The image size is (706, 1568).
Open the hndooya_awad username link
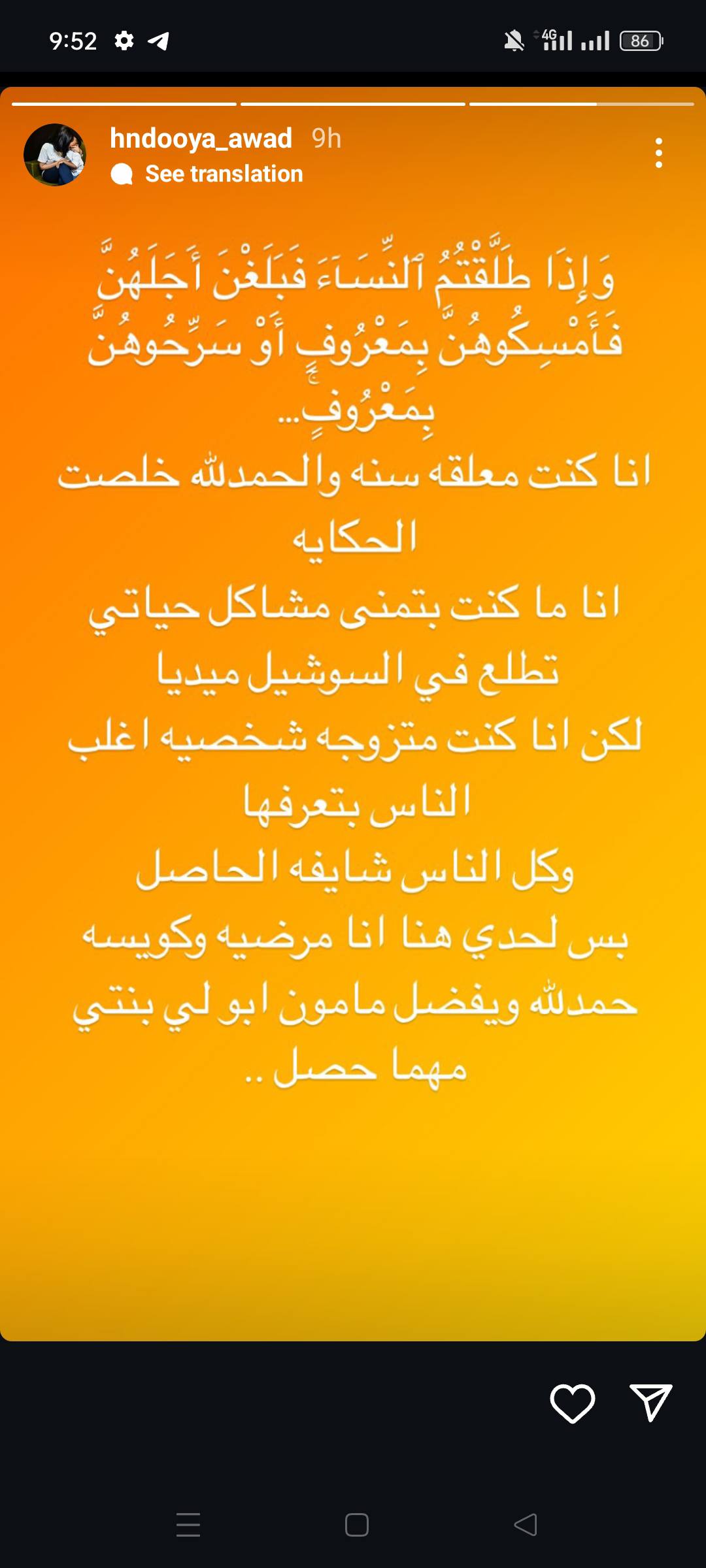[201, 139]
